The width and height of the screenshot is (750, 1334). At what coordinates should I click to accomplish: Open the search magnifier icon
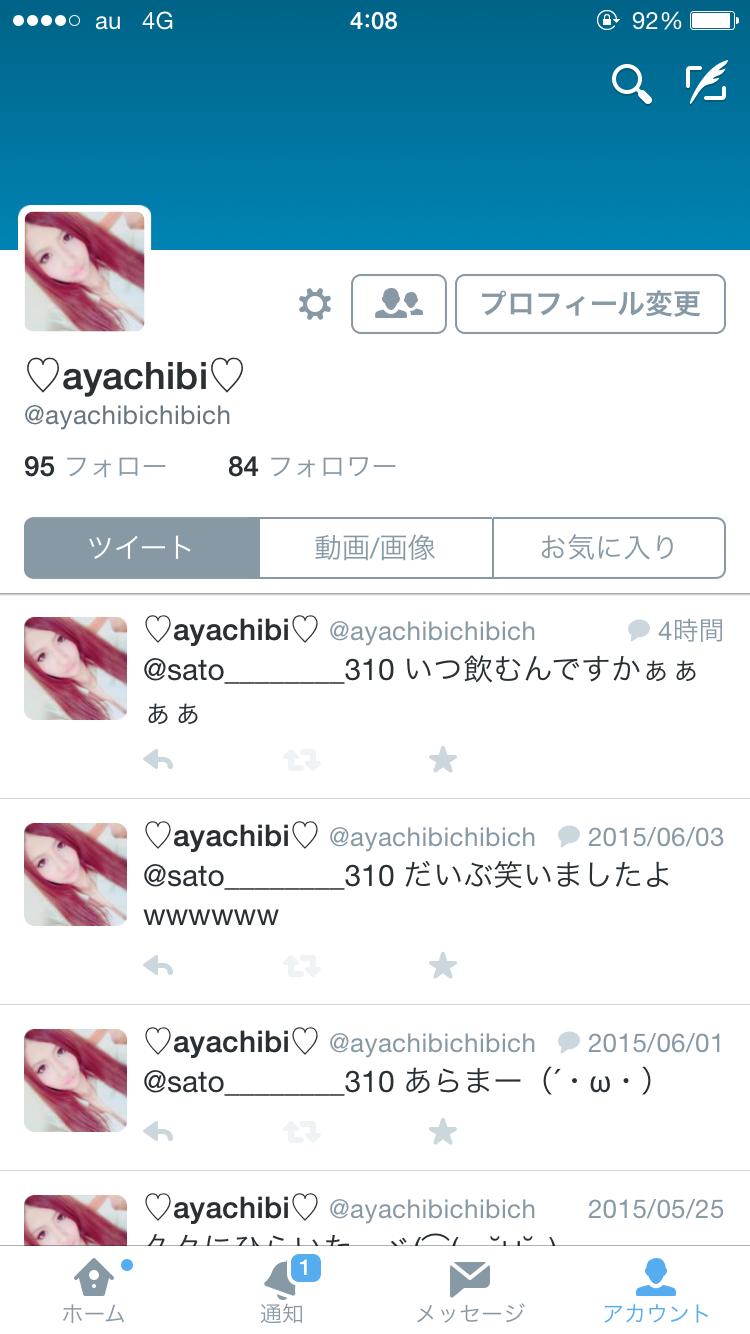point(631,85)
